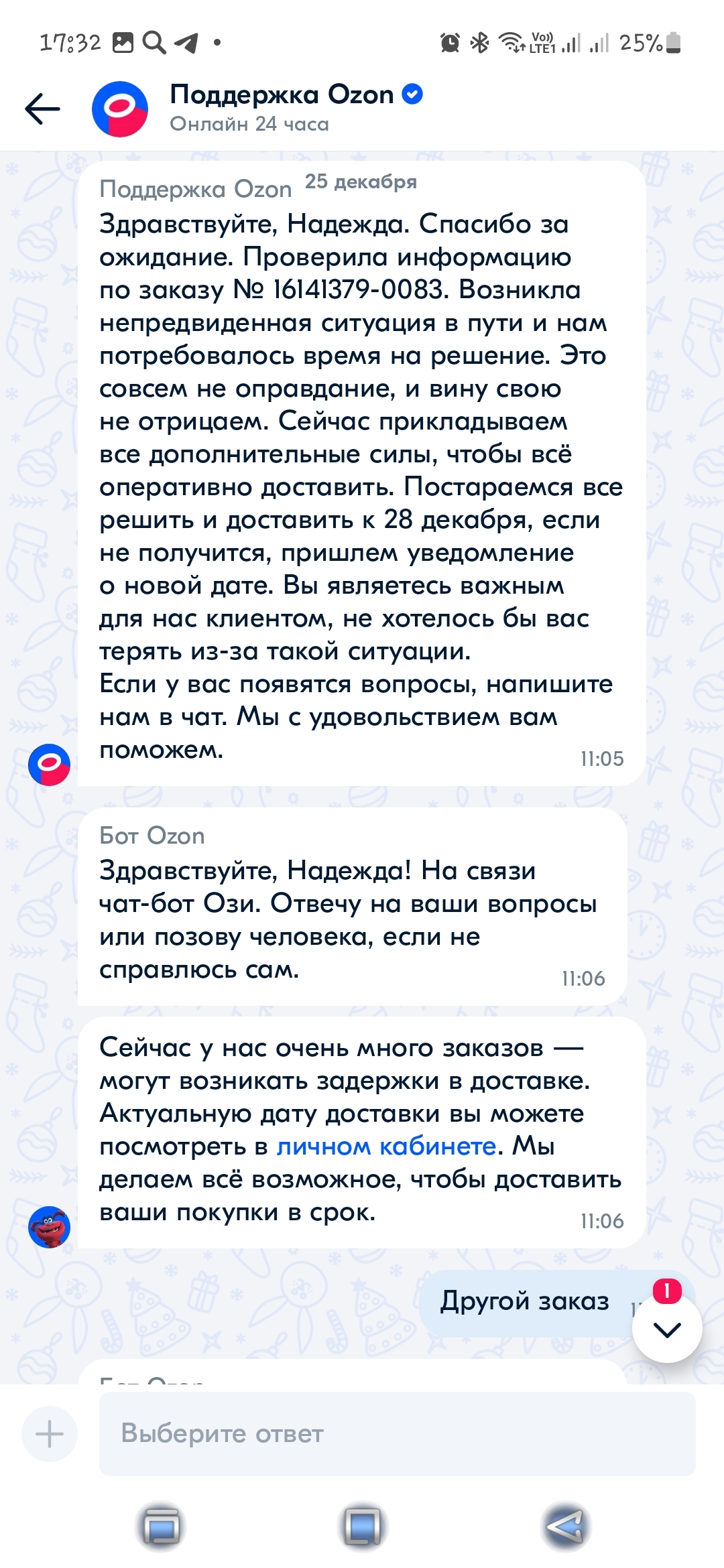724x1568 pixels.
Task: Tap the system back button in the navigation bar
Action: coord(565,1527)
